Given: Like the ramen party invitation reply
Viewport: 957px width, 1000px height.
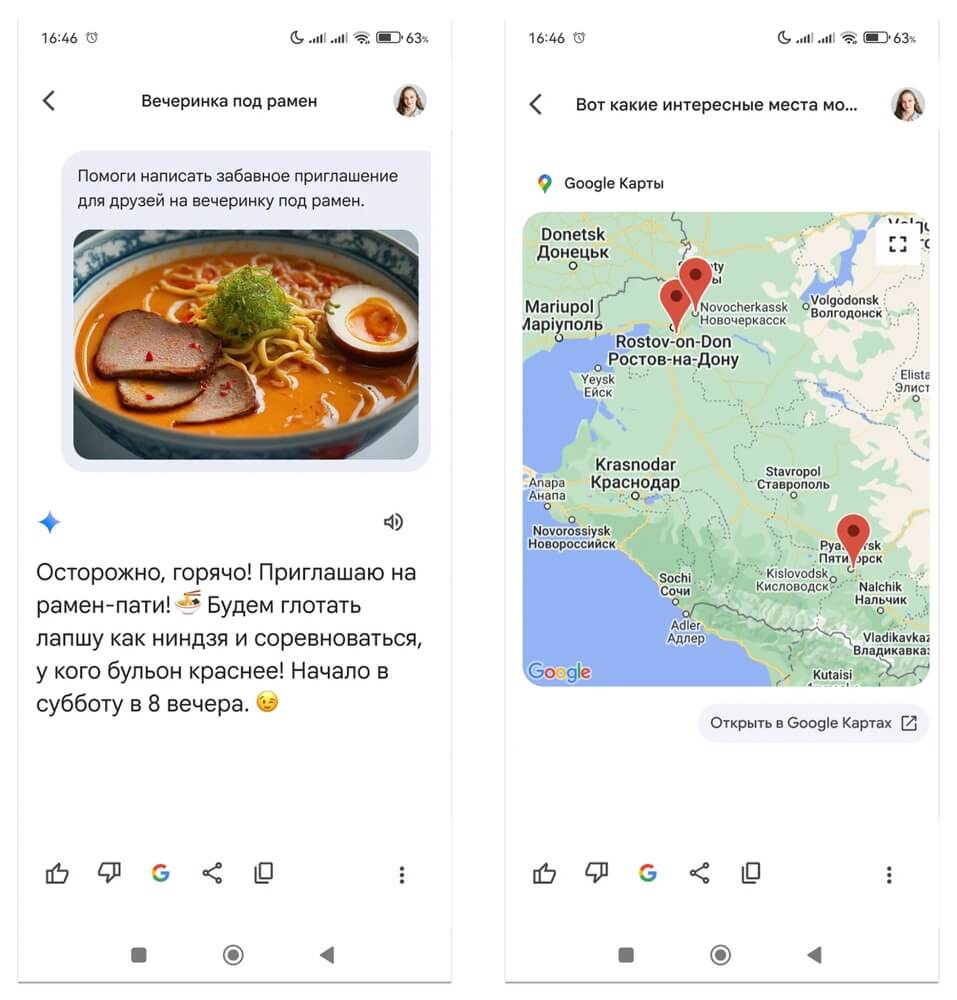Looking at the screenshot, I should click(57, 874).
